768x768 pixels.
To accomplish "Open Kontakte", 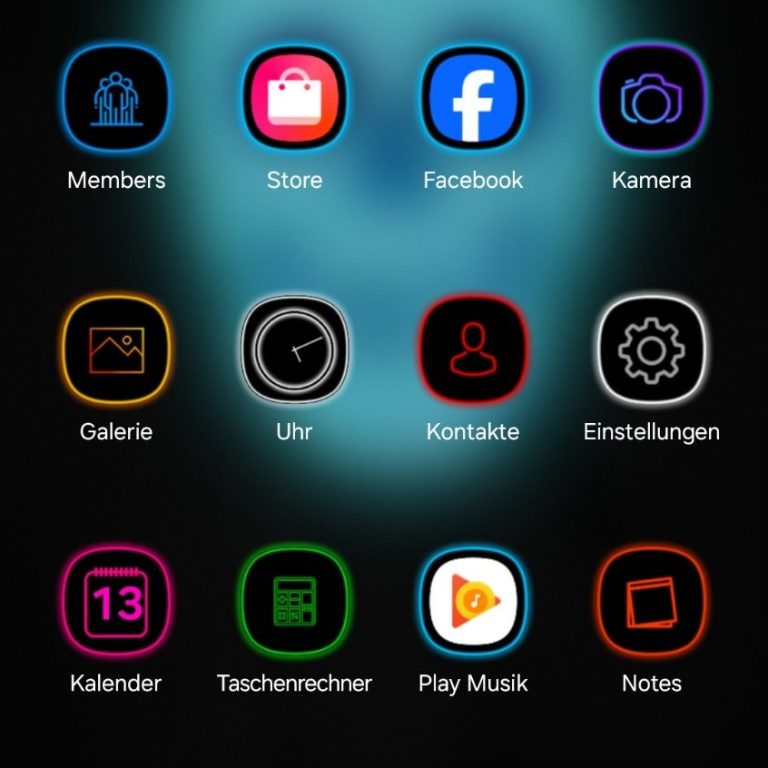I will (473, 350).
